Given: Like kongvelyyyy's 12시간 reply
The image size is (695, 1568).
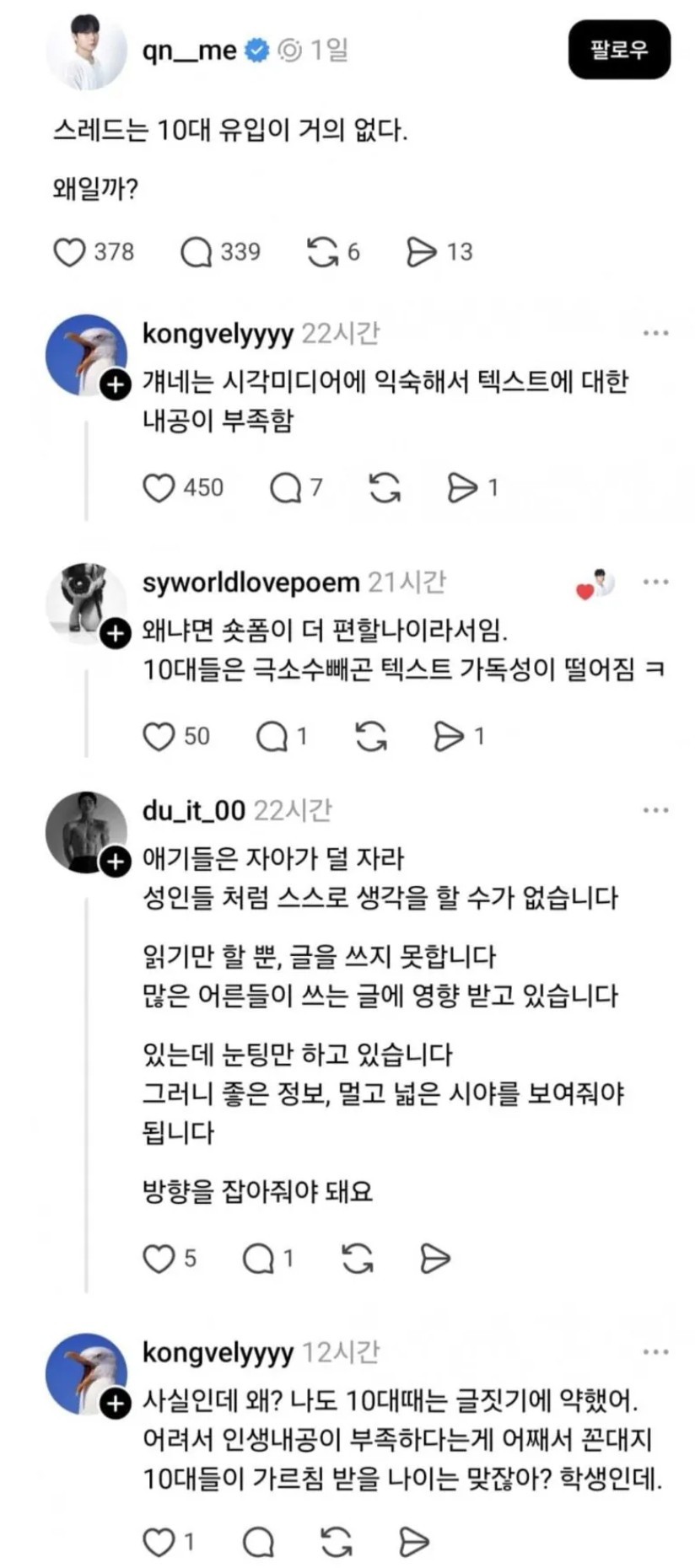Looking at the screenshot, I should [159, 1542].
